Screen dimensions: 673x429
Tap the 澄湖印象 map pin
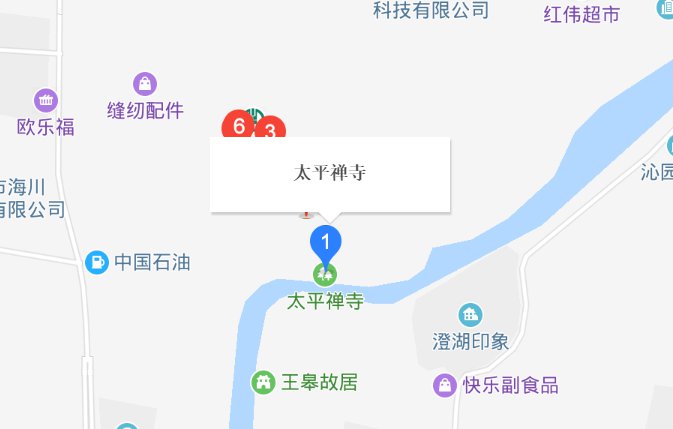click(x=469, y=315)
